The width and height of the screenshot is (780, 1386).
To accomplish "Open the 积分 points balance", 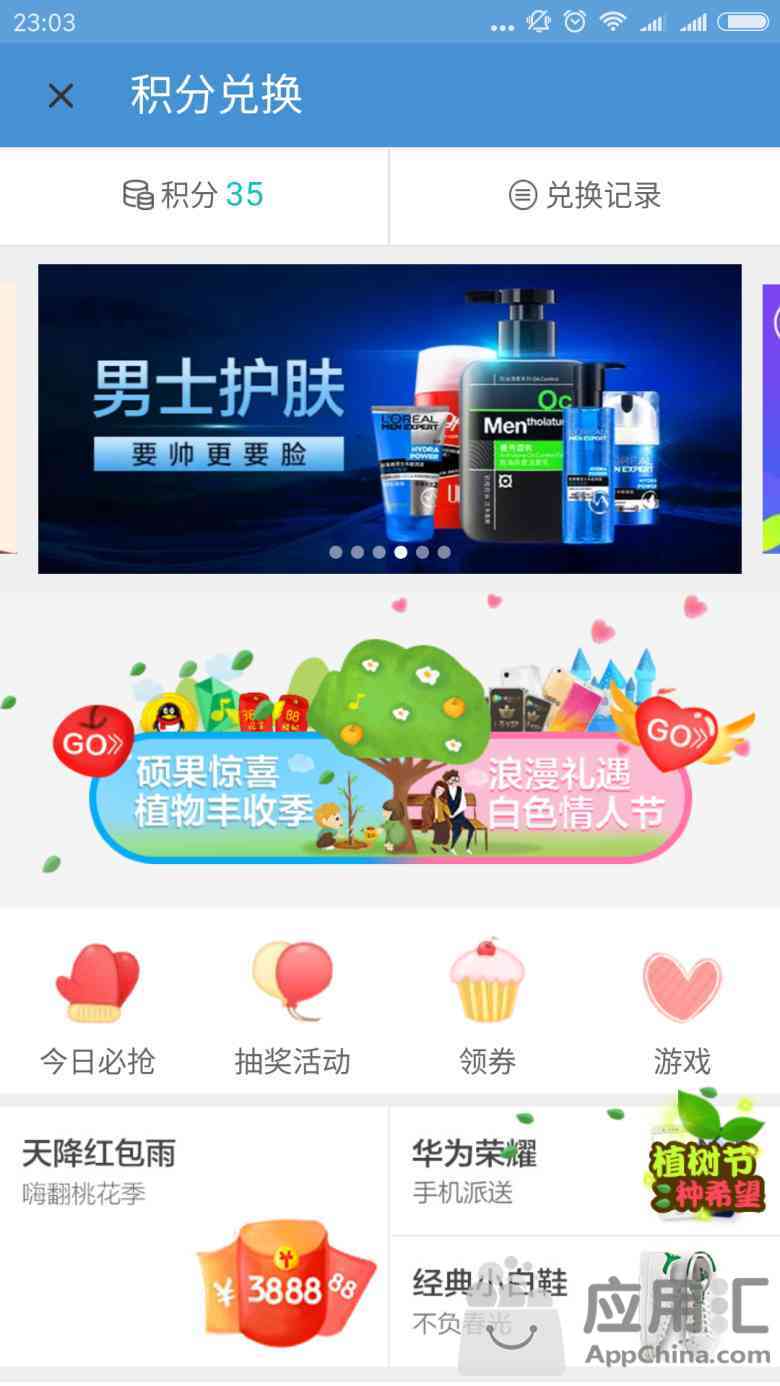I will (x=193, y=195).
